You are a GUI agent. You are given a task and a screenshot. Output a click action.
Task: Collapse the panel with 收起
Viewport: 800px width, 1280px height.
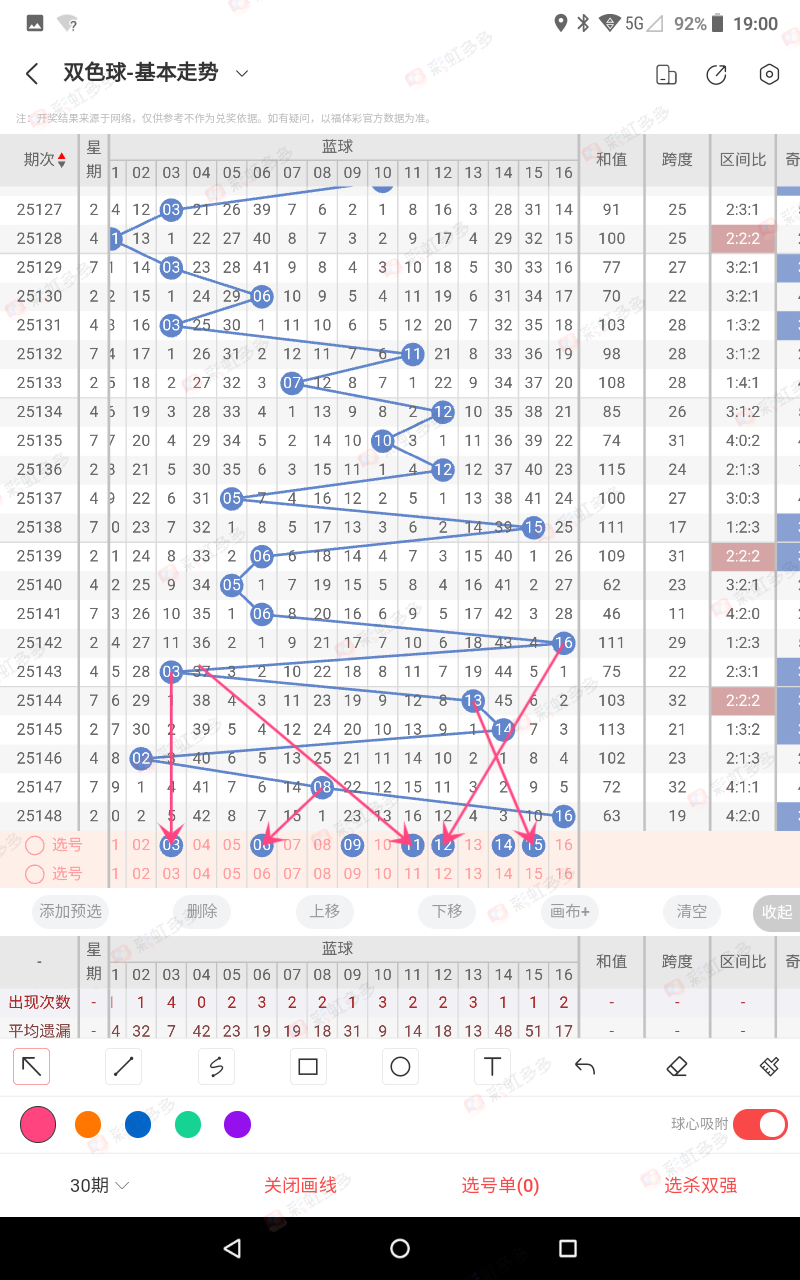(x=776, y=911)
